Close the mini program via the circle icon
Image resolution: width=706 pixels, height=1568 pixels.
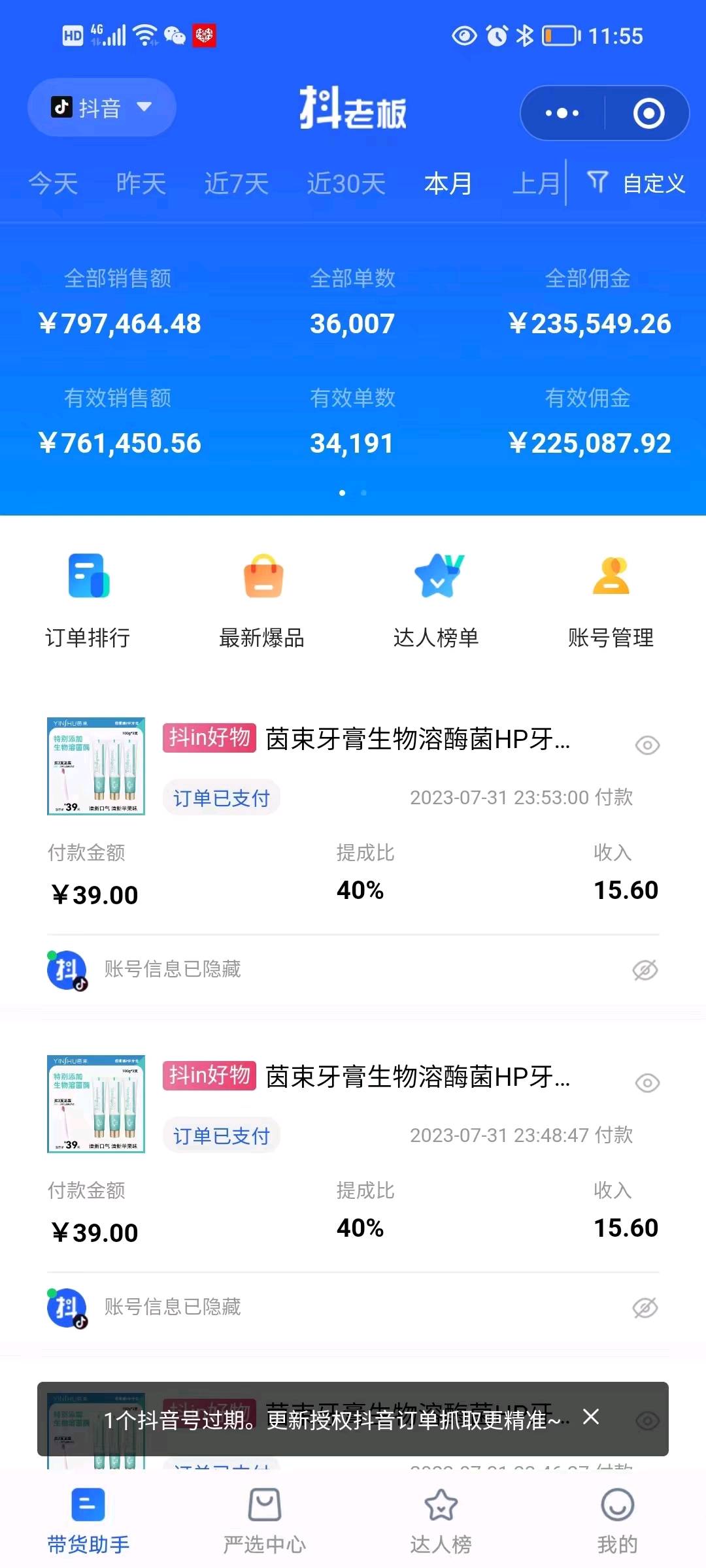click(x=648, y=113)
